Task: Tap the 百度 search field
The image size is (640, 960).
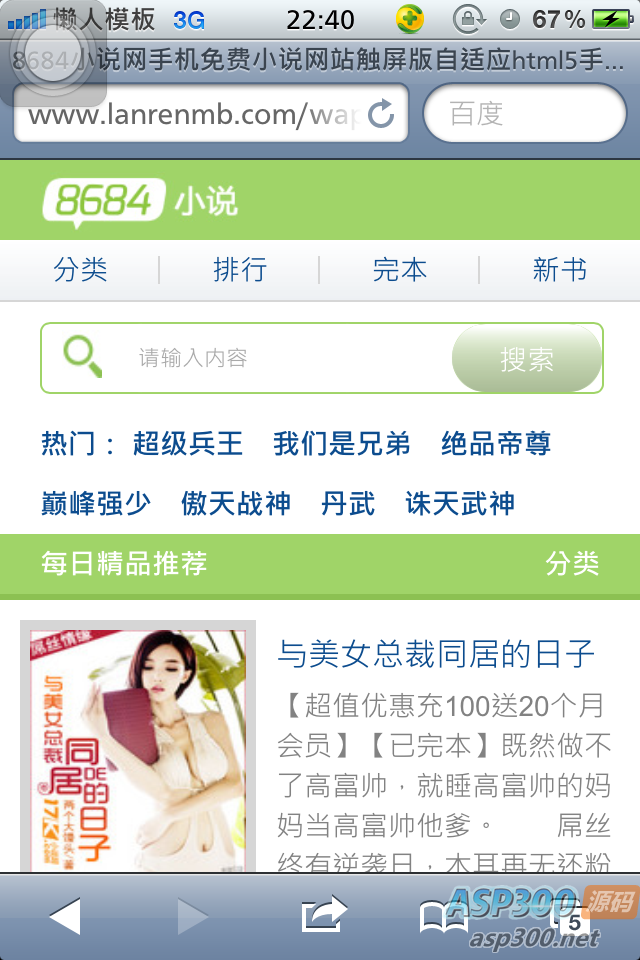Action: coord(525,114)
